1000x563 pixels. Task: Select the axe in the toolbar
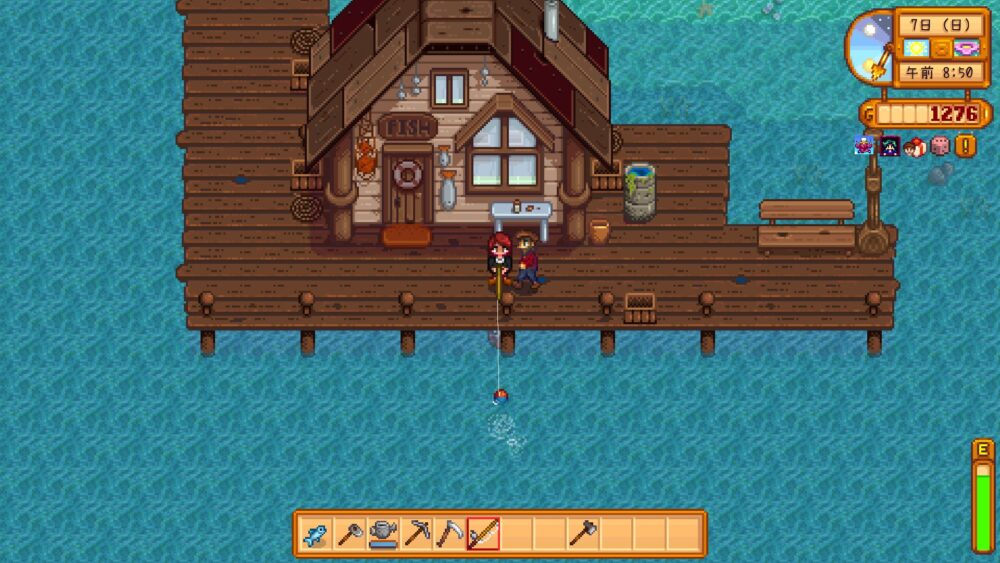click(x=583, y=534)
